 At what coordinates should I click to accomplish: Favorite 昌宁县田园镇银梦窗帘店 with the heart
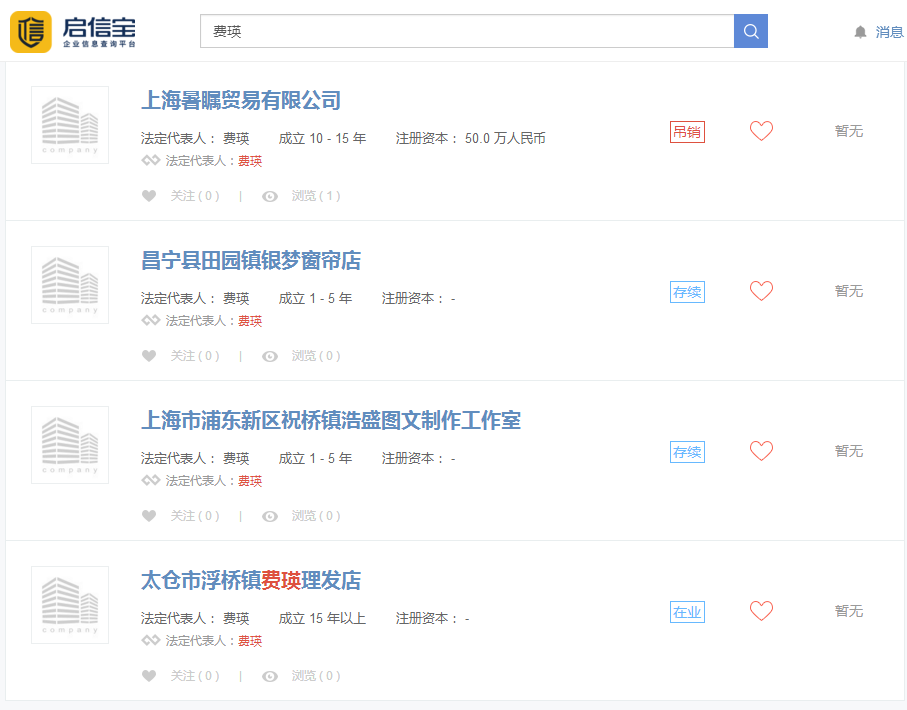(761, 291)
